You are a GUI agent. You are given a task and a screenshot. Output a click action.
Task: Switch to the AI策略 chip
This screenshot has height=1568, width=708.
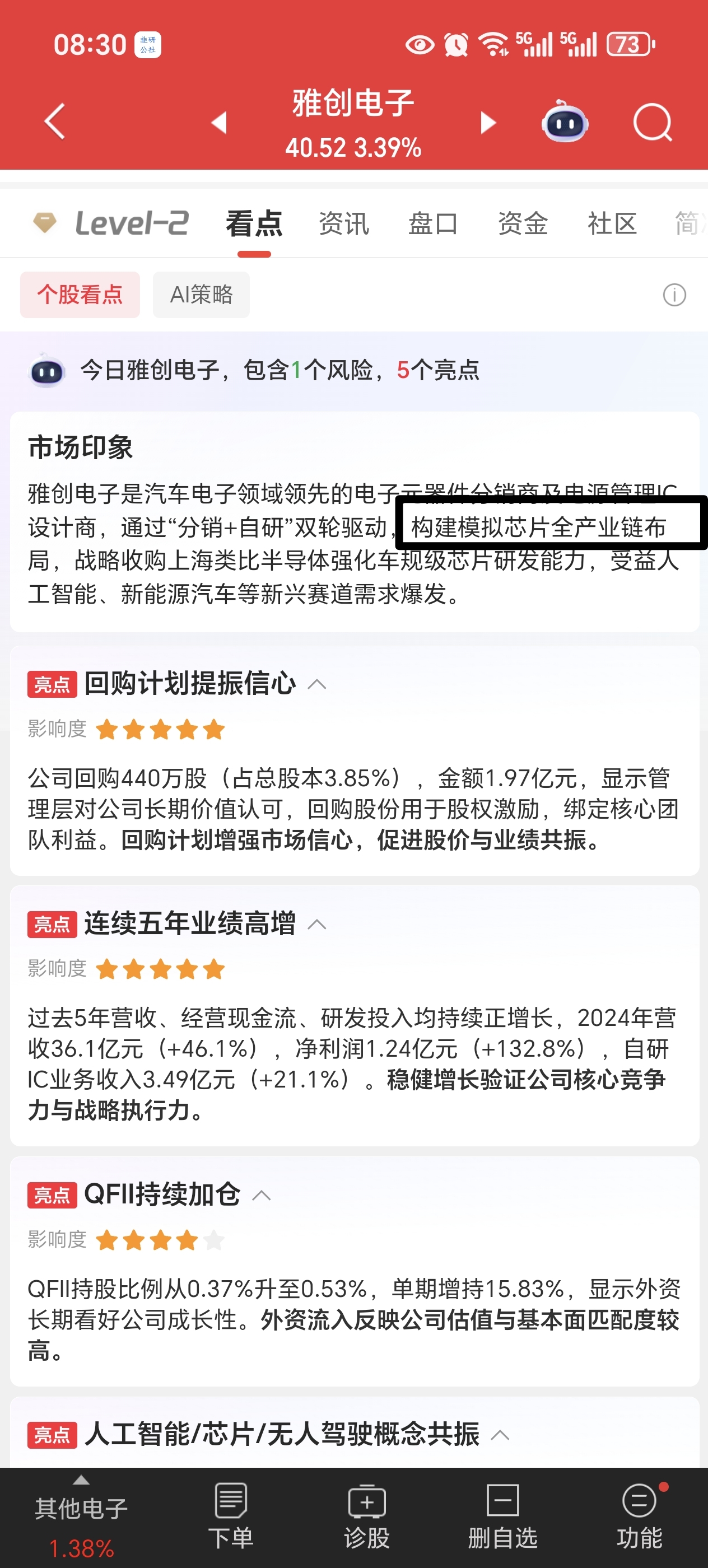[x=201, y=295]
